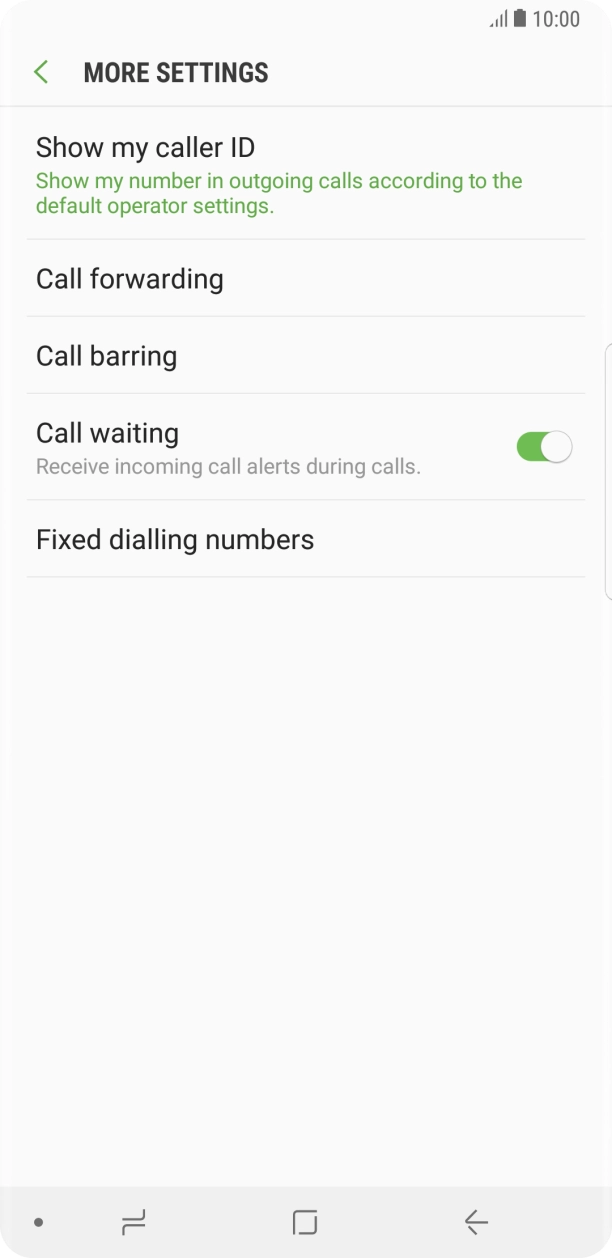Open Show my caller ID setting
Image resolution: width=612 pixels, height=1258 pixels.
tap(306, 174)
